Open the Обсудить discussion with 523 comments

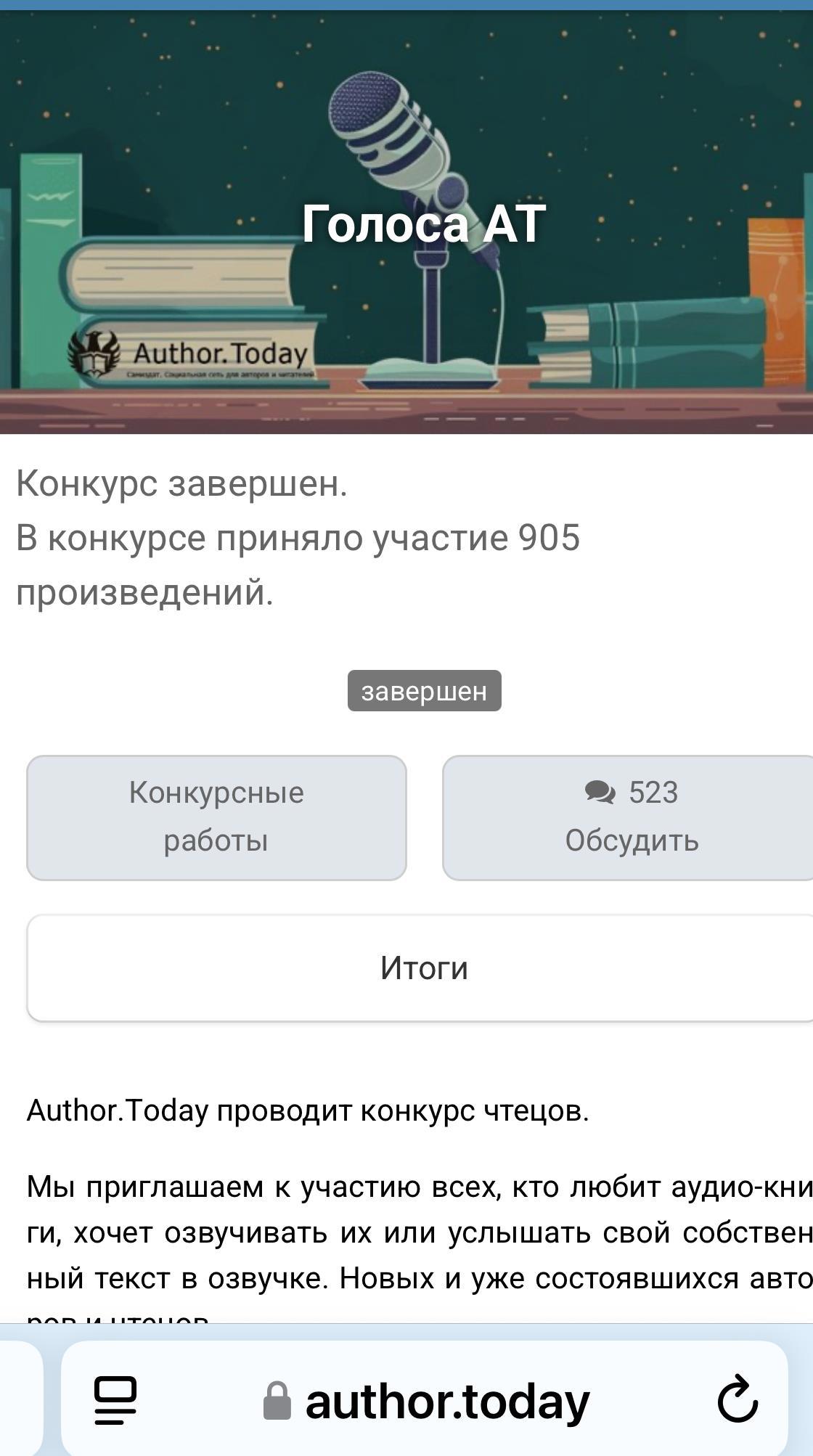coord(630,817)
